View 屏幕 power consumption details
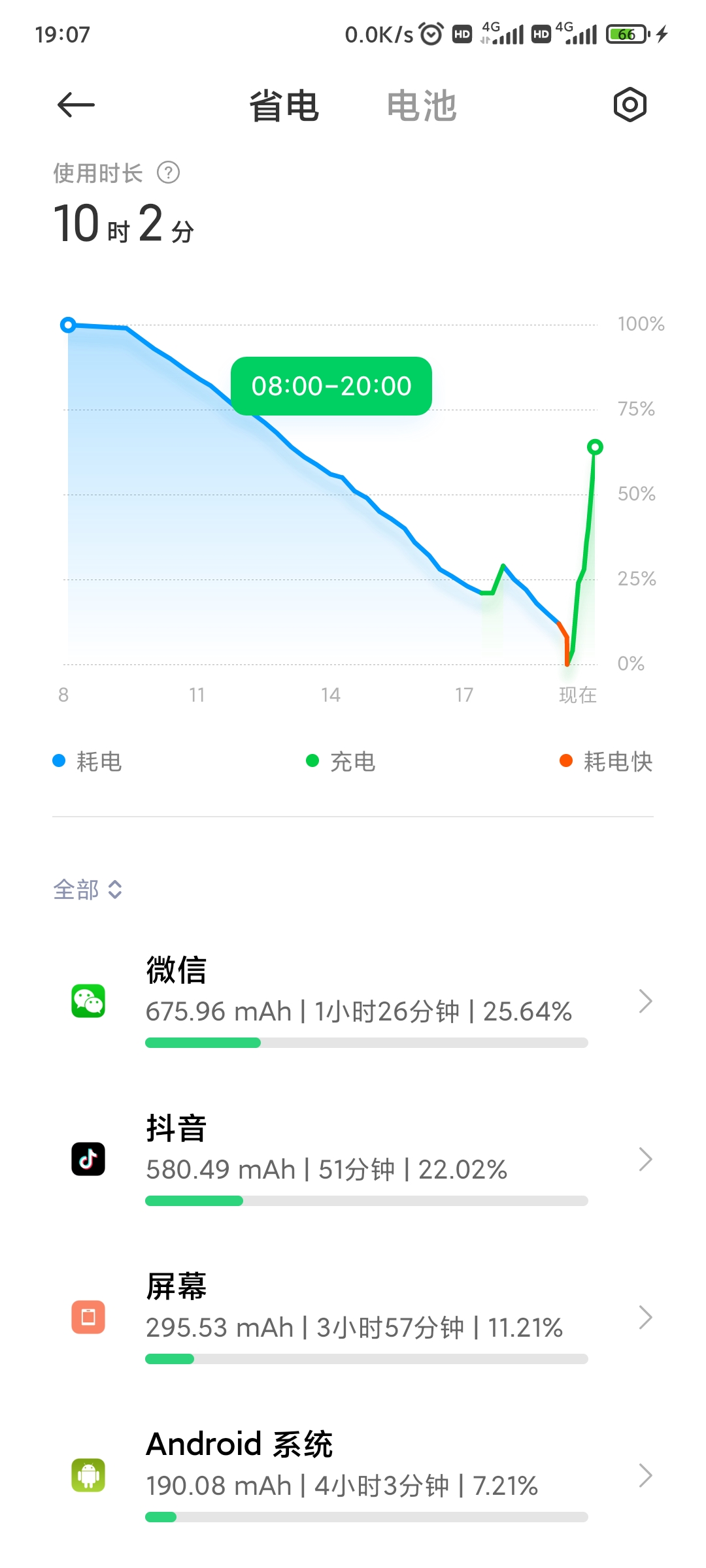Image resolution: width=706 pixels, height=1568 pixels. [353, 1317]
